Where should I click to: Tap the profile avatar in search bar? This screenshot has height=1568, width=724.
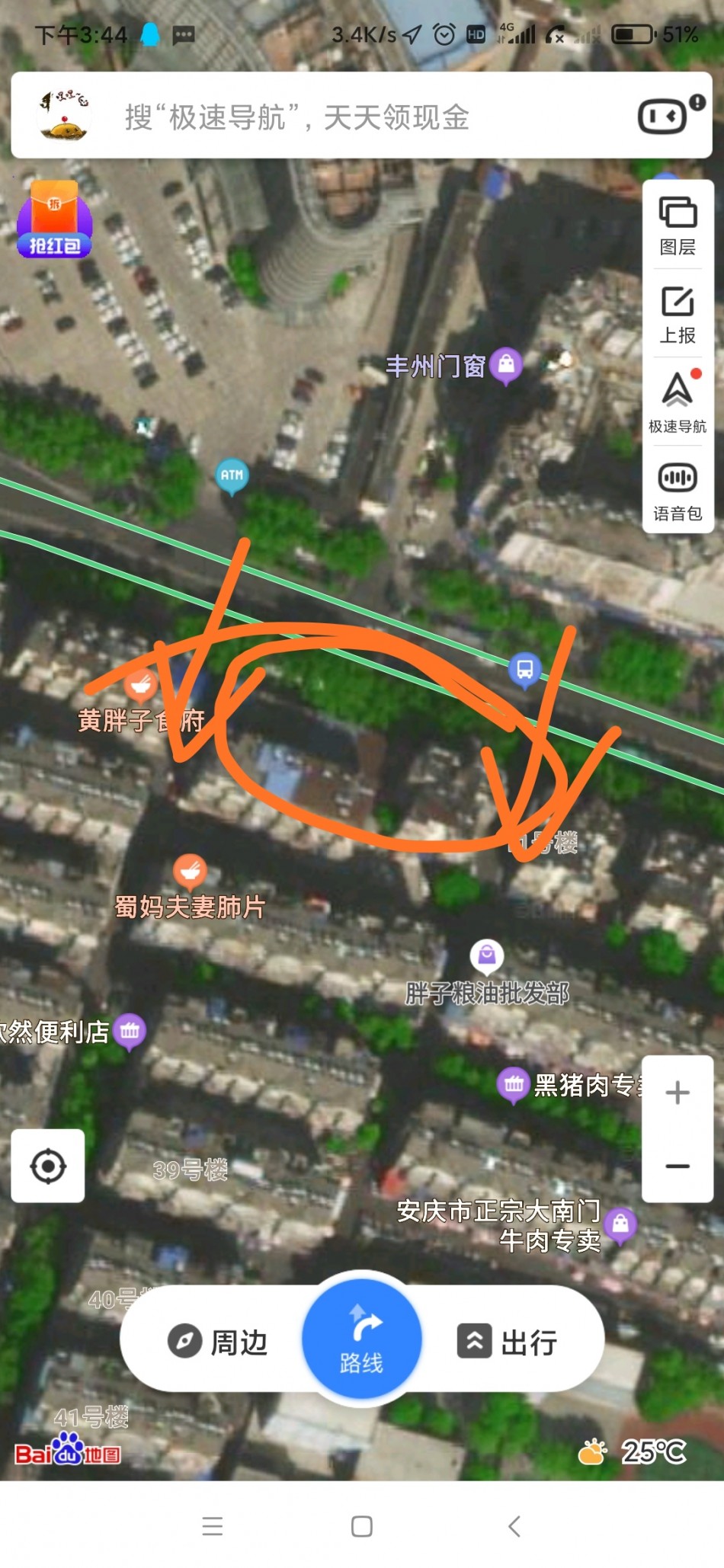point(65,116)
